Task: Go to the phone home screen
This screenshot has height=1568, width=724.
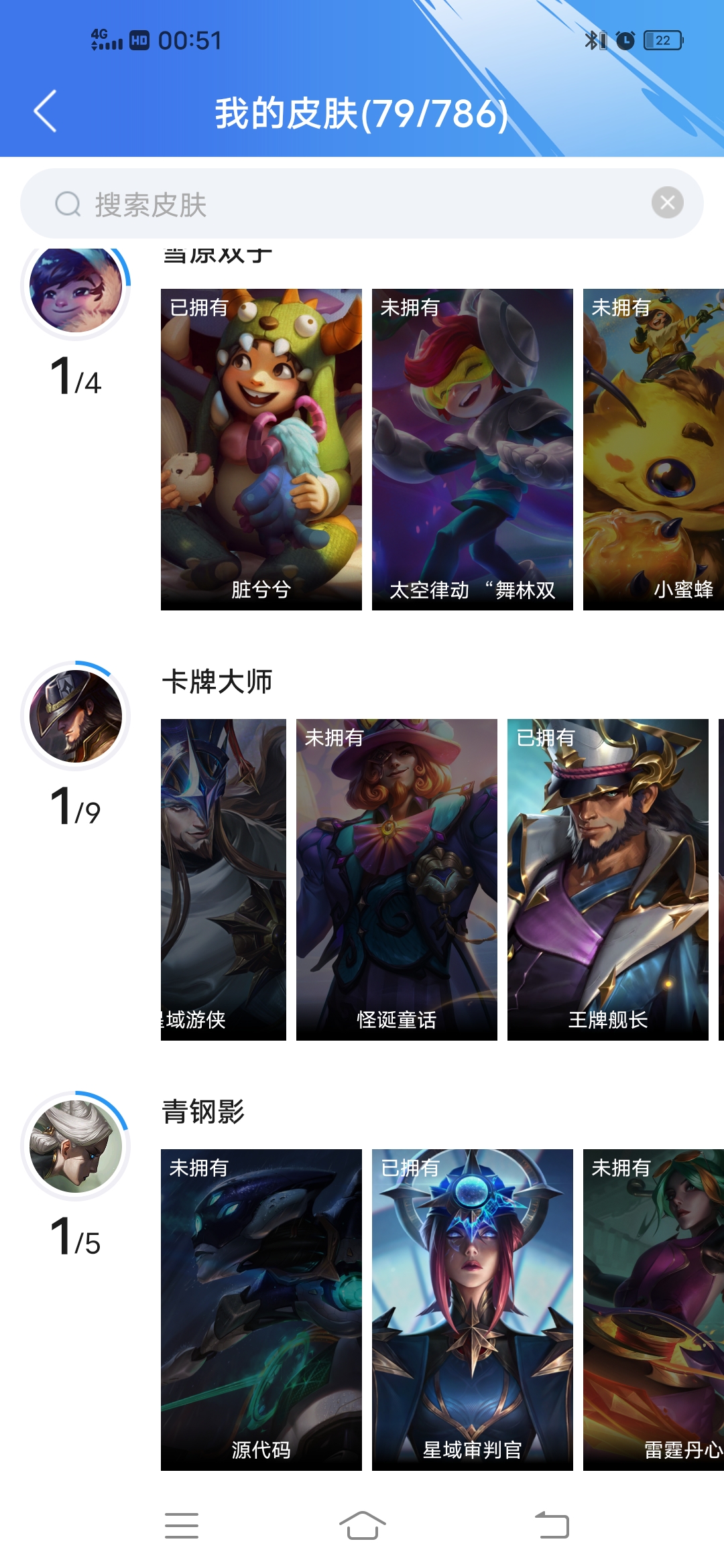Action: tap(363, 1526)
